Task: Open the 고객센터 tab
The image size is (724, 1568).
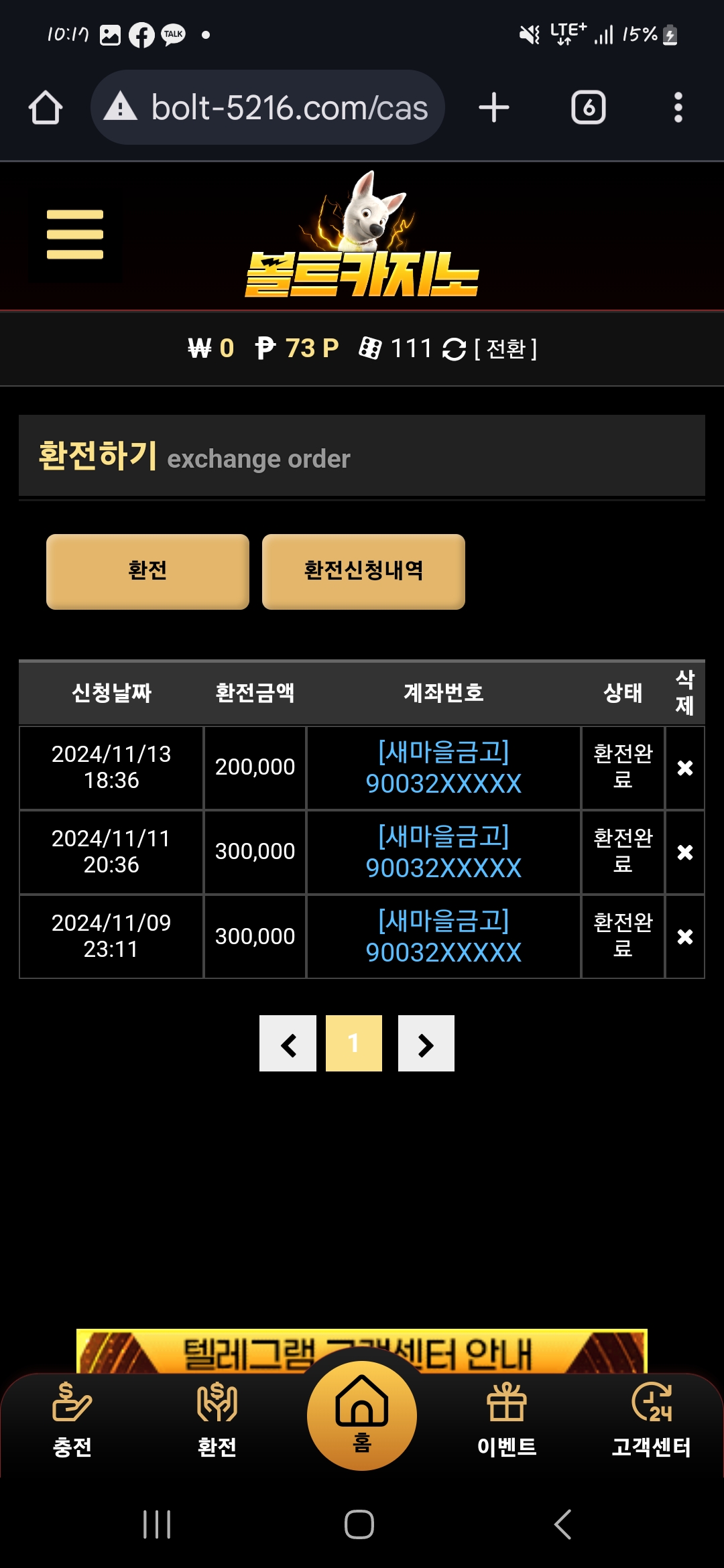Action: (651, 1419)
